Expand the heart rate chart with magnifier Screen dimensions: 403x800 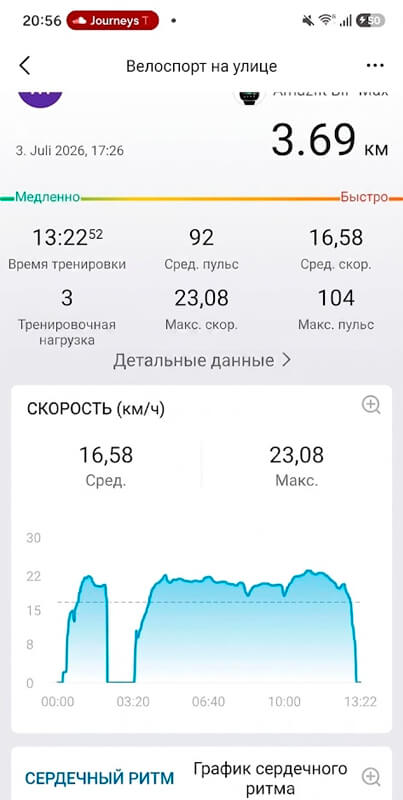click(x=371, y=777)
